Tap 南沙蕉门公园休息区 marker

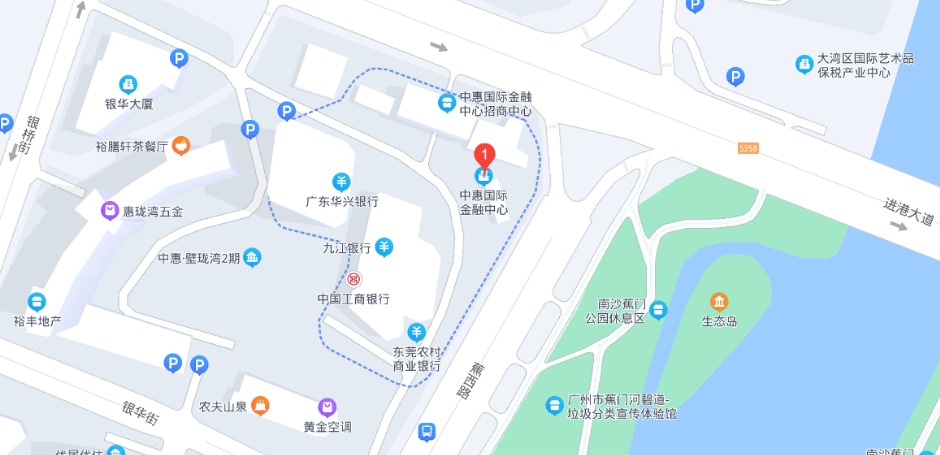658,309
